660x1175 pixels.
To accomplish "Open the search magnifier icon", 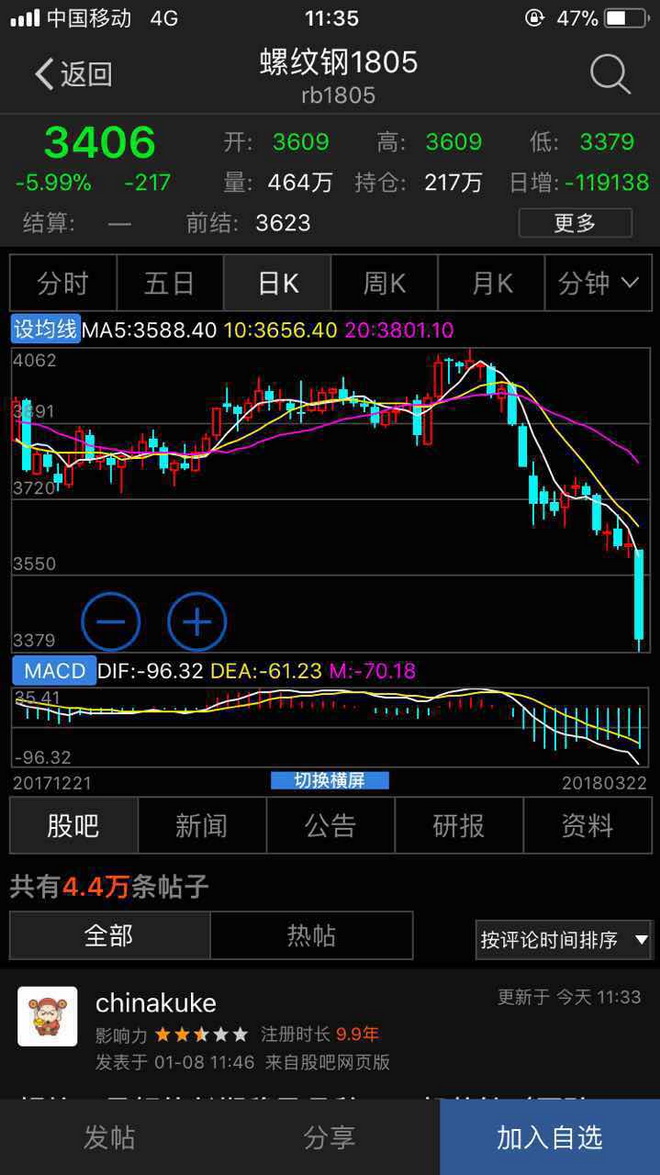I will (609, 74).
